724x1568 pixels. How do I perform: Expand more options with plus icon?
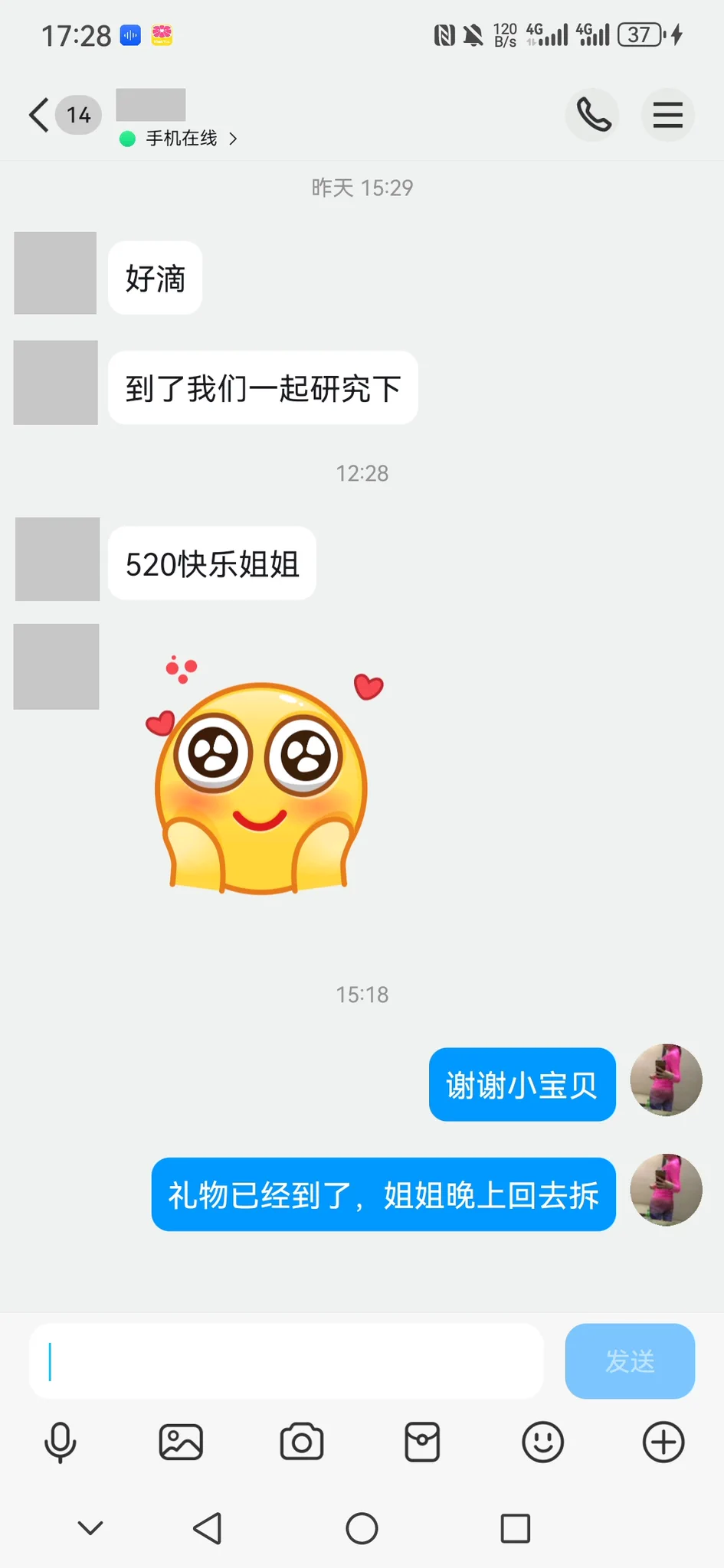(x=663, y=1443)
